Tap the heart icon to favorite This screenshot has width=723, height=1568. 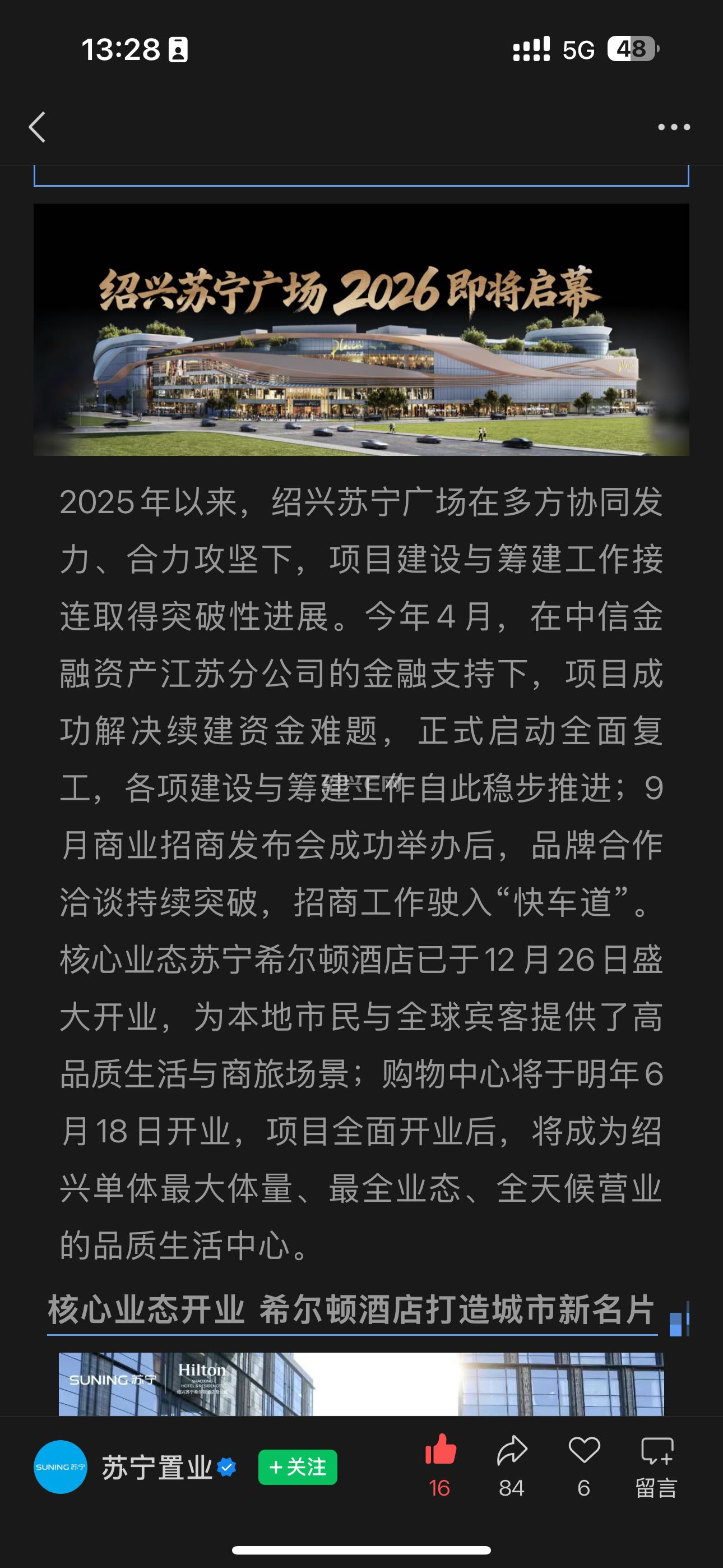(584, 1450)
